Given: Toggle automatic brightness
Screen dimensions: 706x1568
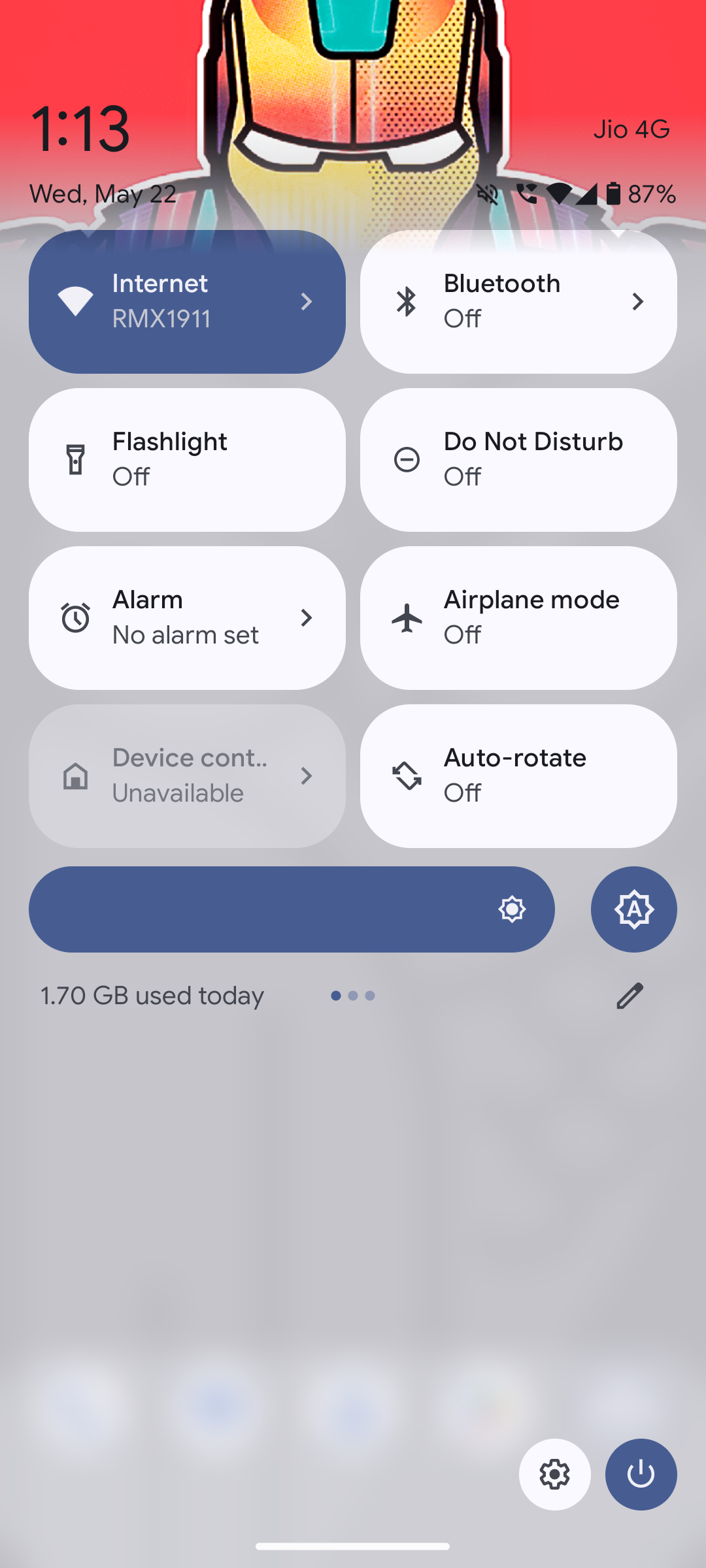Looking at the screenshot, I should pos(633,909).
